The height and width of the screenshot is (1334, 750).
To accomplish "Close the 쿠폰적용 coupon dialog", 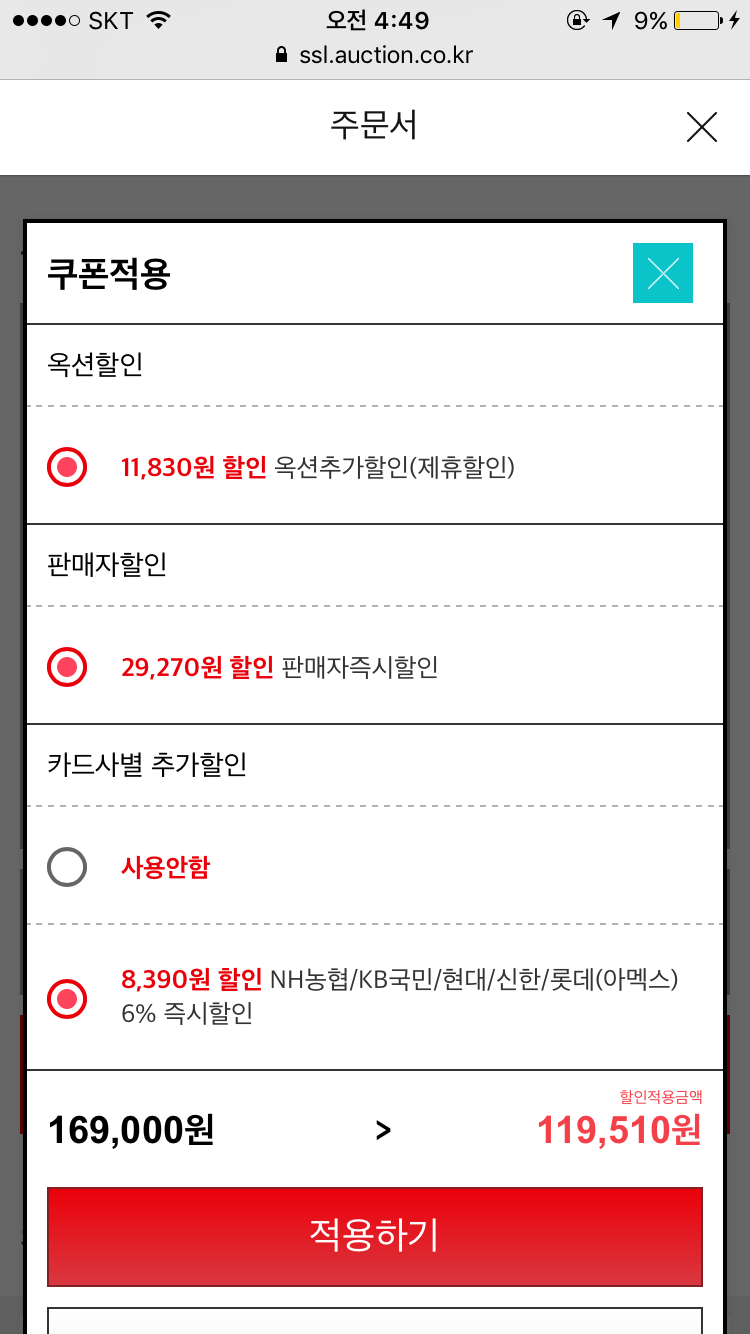I will pos(662,273).
